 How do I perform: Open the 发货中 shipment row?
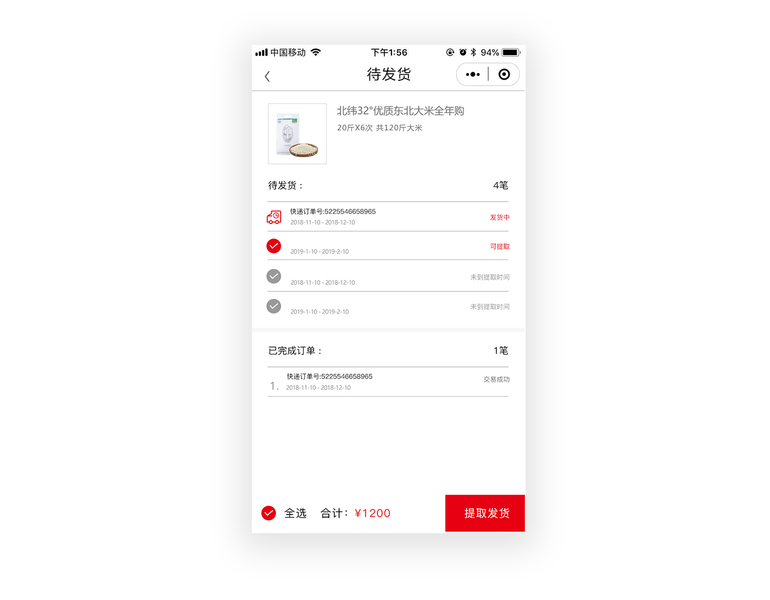point(388,216)
